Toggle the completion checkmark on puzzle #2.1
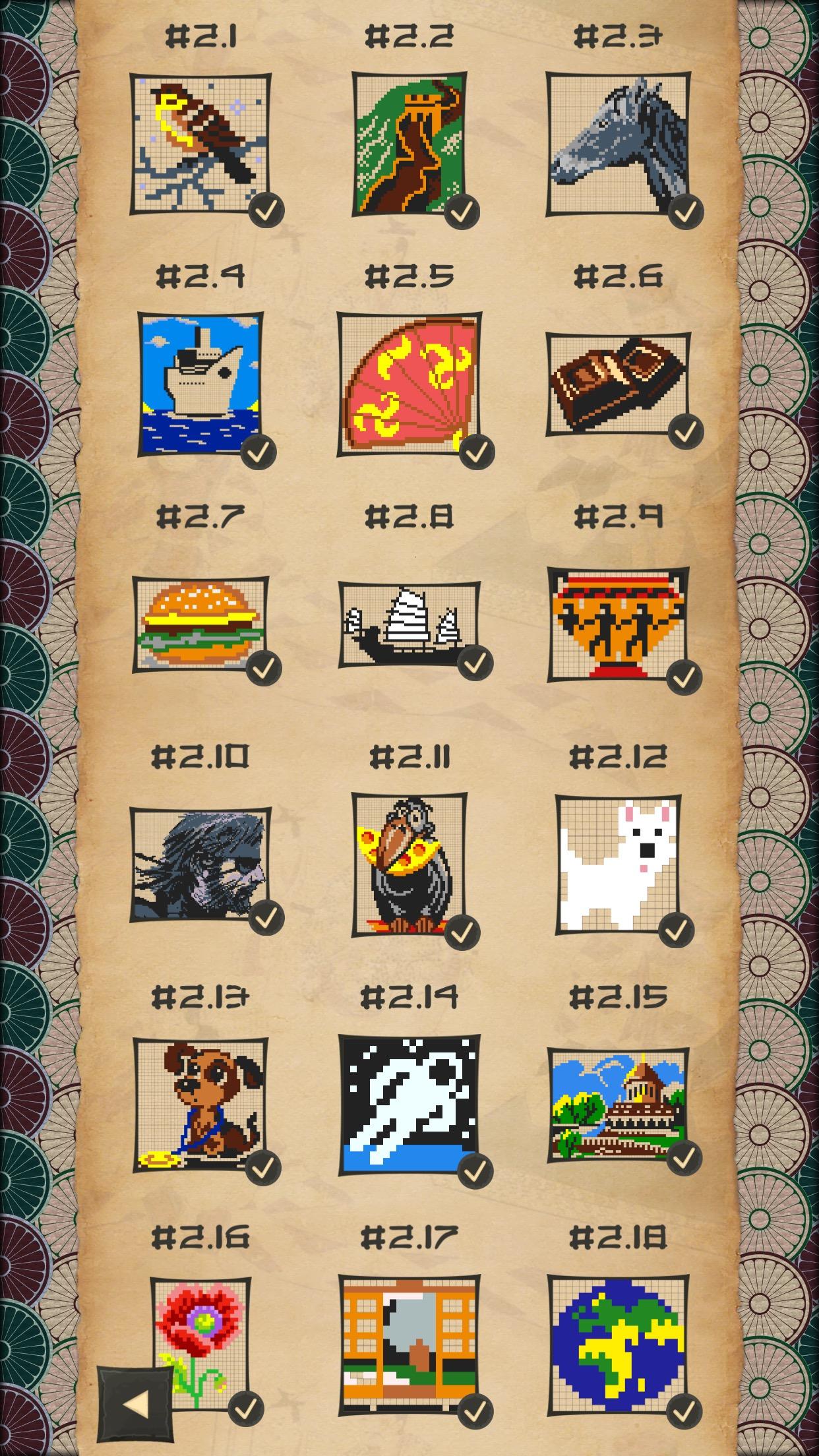819x1456 pixels. coord(267,208)
